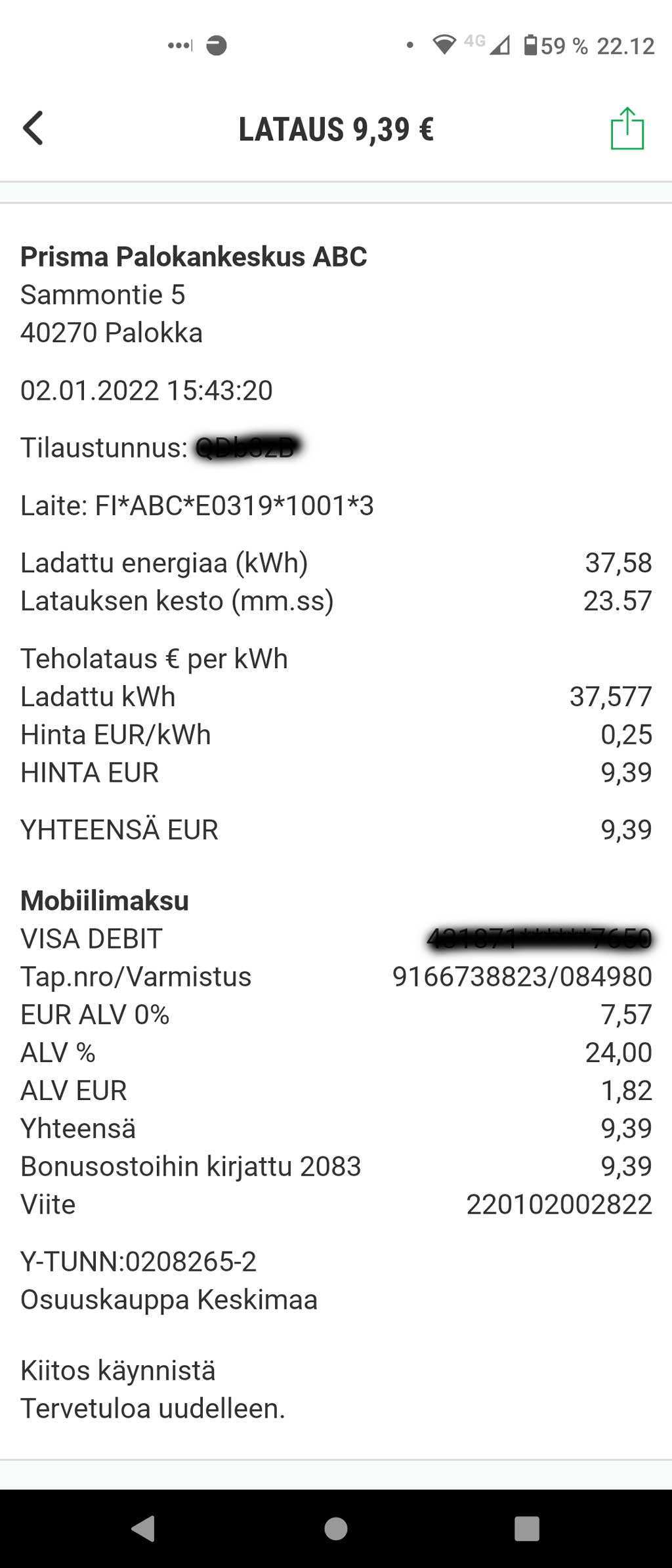Tap the address line Sammontie 5
672x1568 pixels.
click(103, 295)
